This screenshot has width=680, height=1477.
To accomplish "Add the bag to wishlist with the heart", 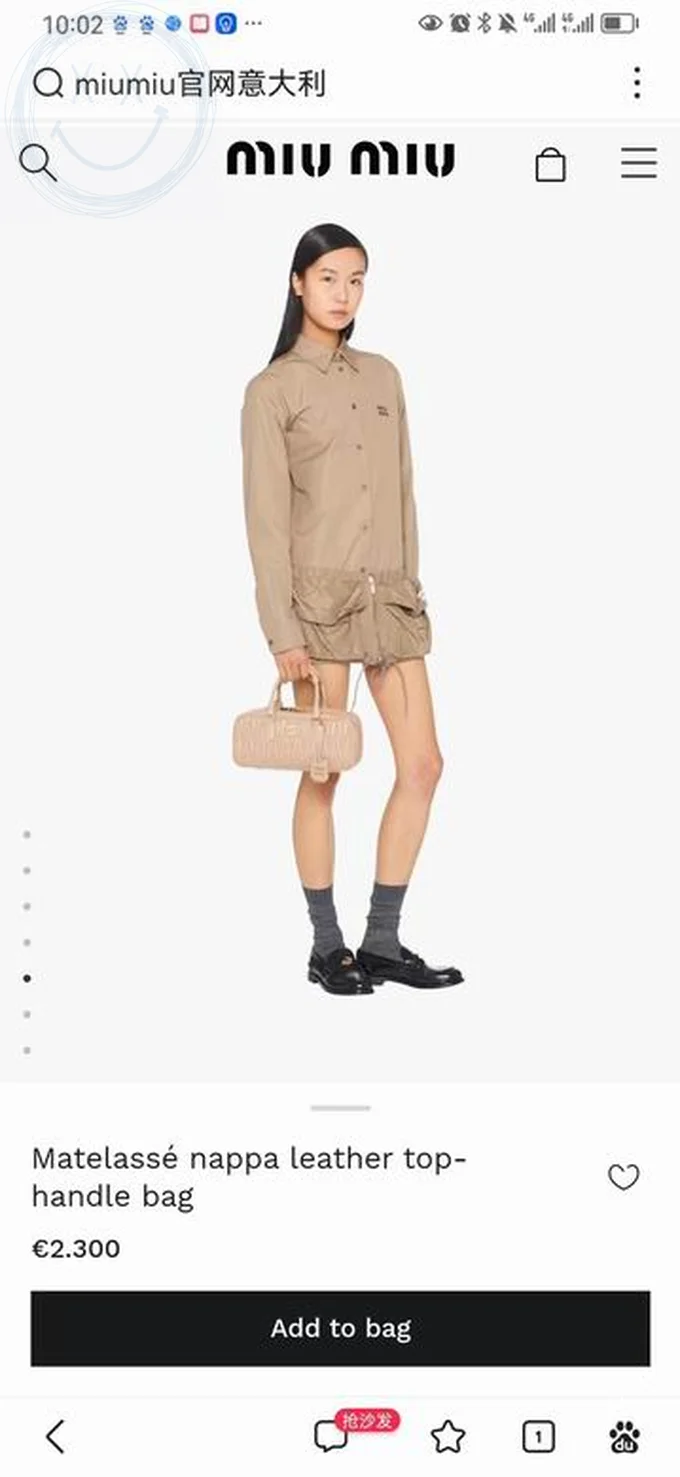I will pos(623,1178).
